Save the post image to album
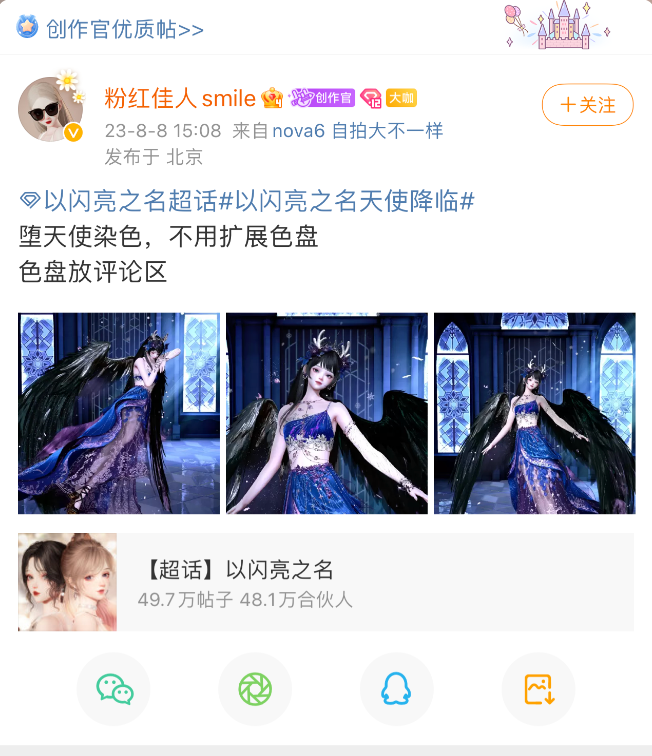The width and height of the screenshot is (652, 756). click(x=538, y=689)
